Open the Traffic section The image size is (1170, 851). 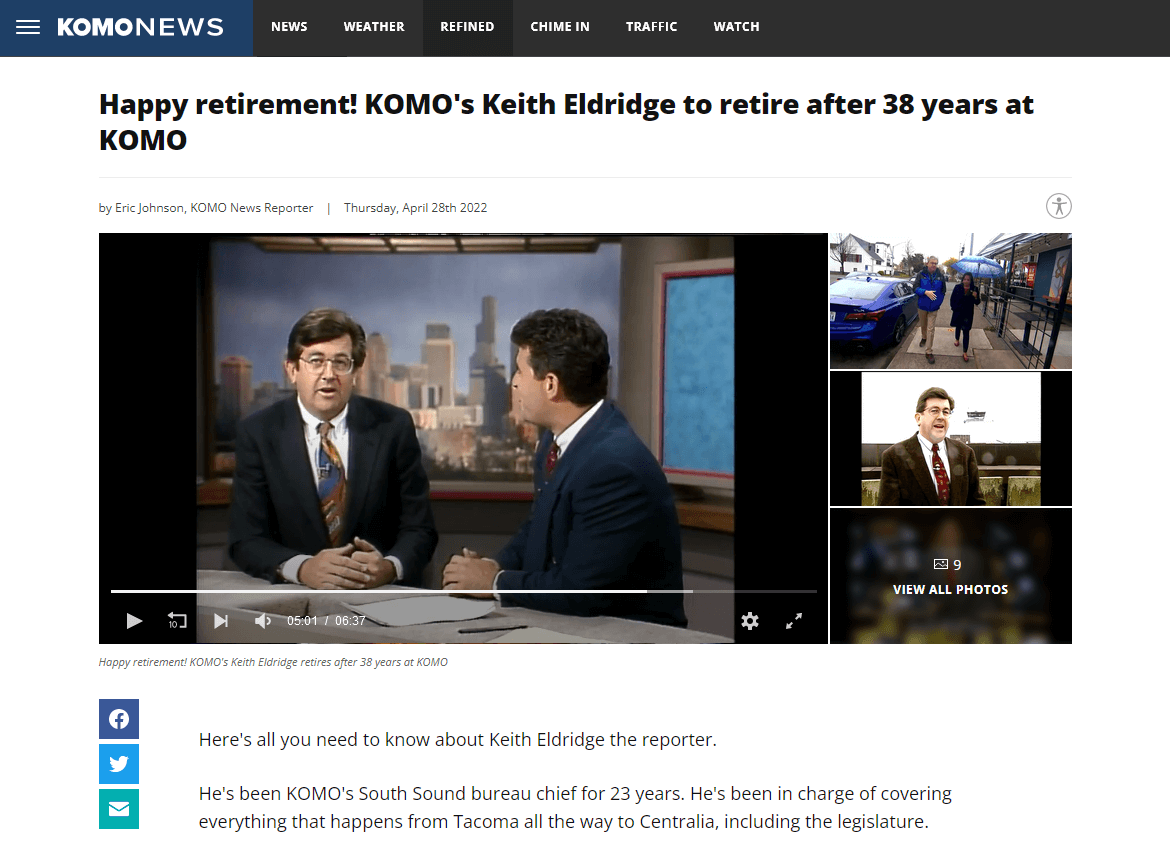[x=651, y=27]
